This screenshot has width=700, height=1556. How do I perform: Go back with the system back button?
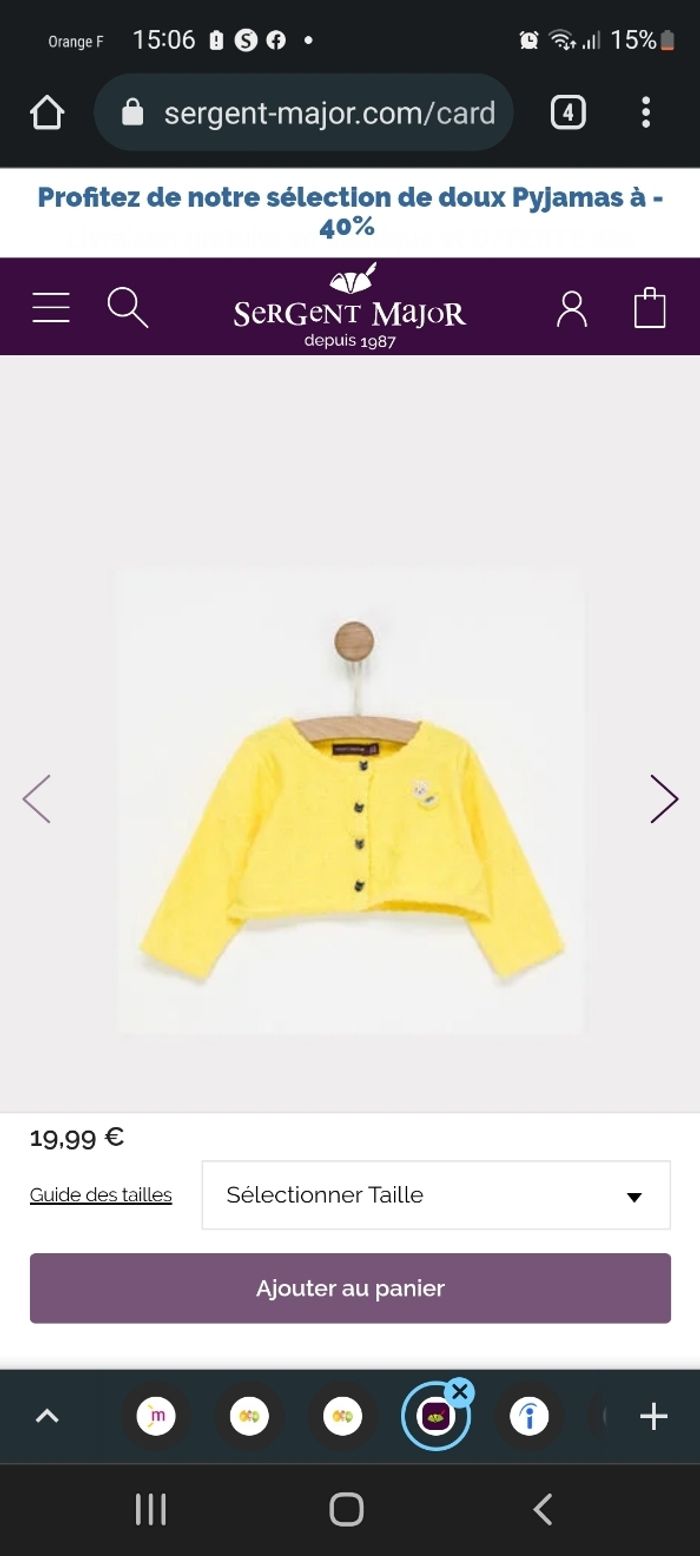543,1509
